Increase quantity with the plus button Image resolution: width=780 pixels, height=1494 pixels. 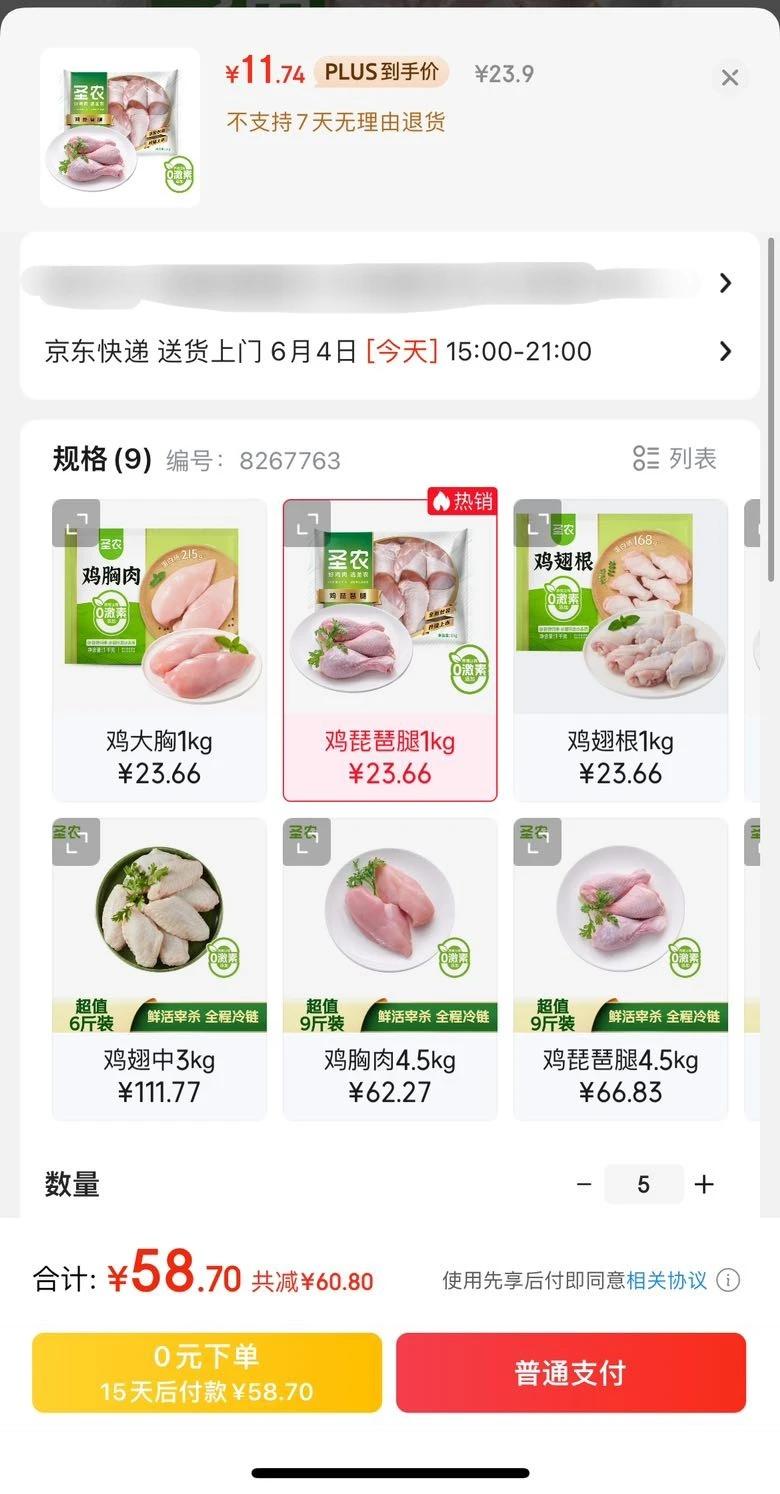[704, 1185]
